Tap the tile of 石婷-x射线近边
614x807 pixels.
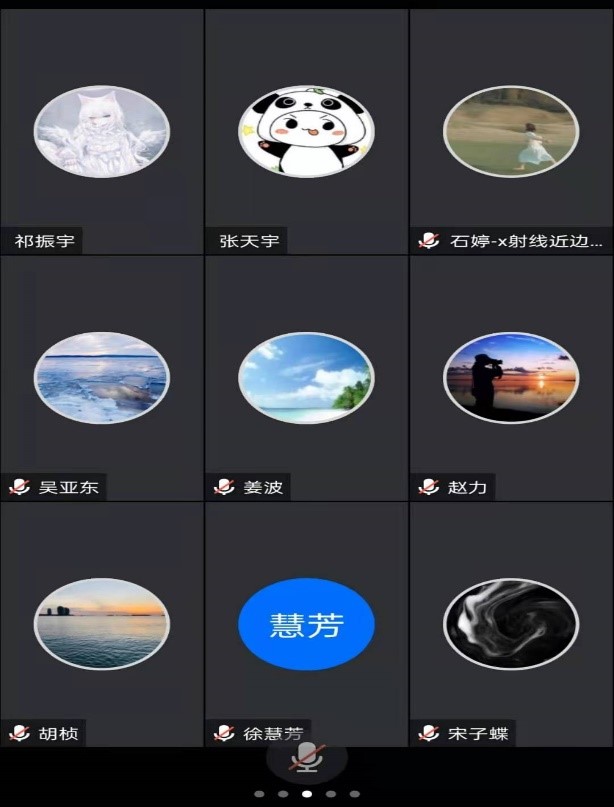511,131
